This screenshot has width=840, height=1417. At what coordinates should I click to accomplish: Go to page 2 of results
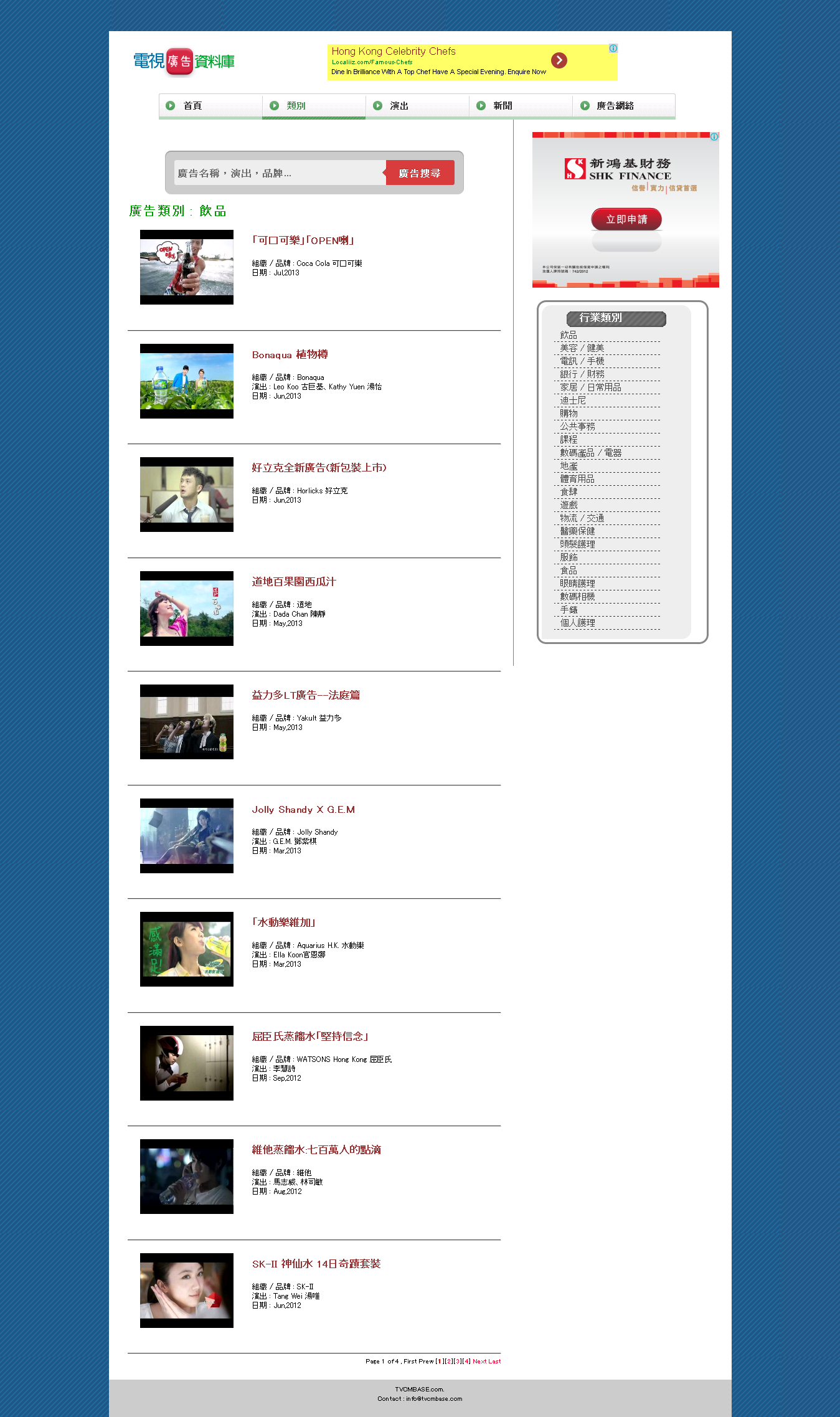[449, 1362]
